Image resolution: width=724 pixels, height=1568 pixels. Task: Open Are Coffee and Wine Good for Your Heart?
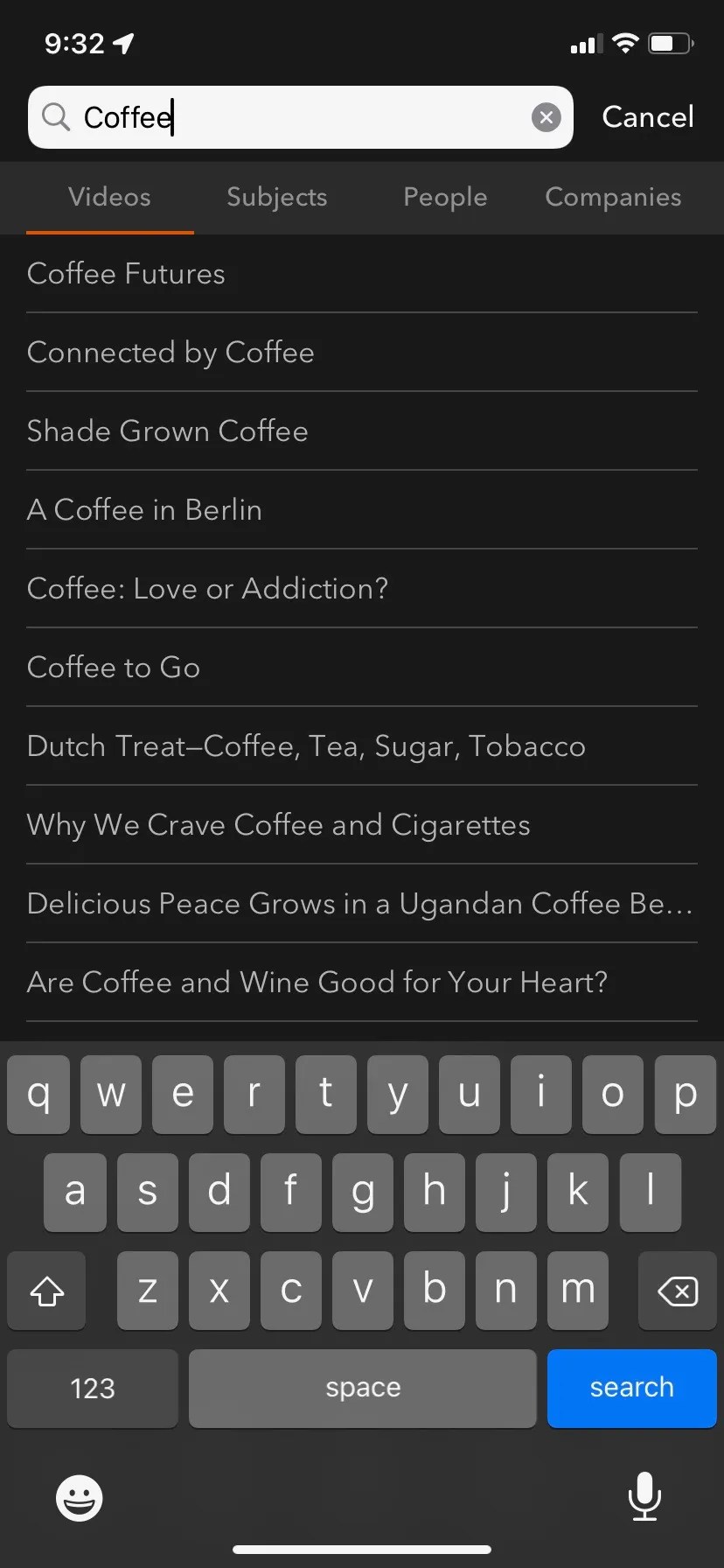[317, 983]
